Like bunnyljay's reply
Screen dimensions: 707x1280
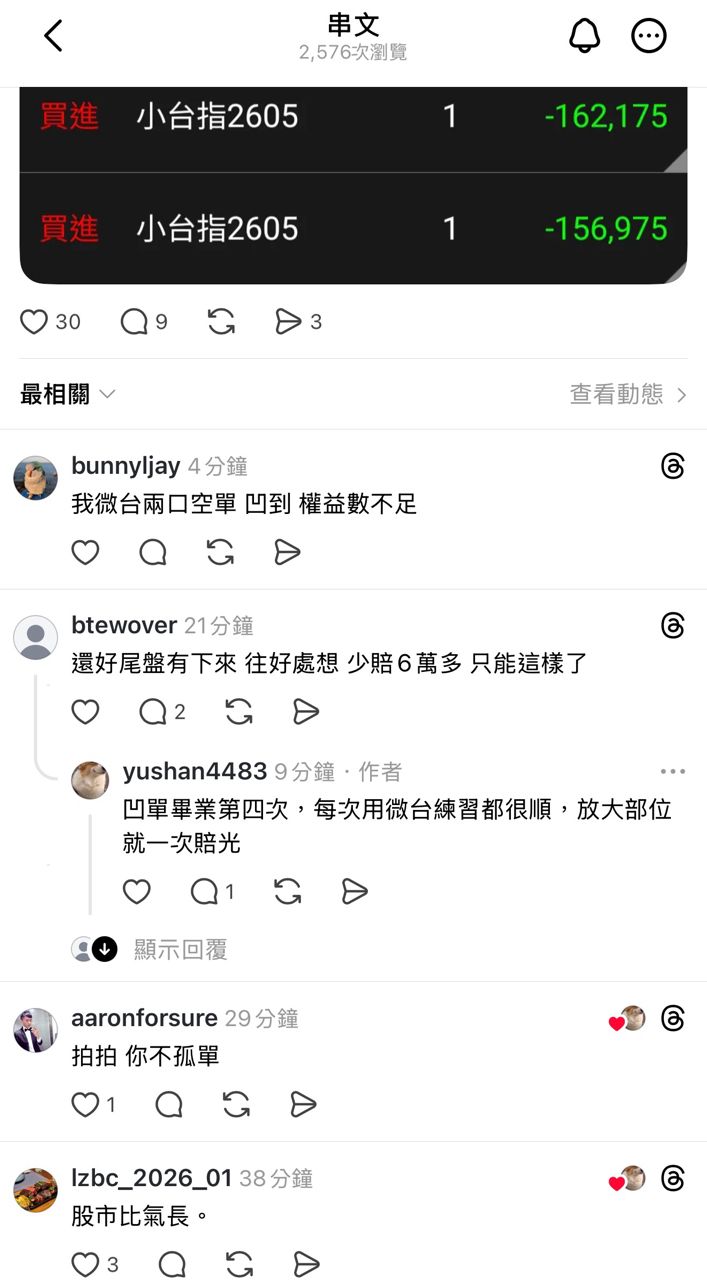(86, 552)
